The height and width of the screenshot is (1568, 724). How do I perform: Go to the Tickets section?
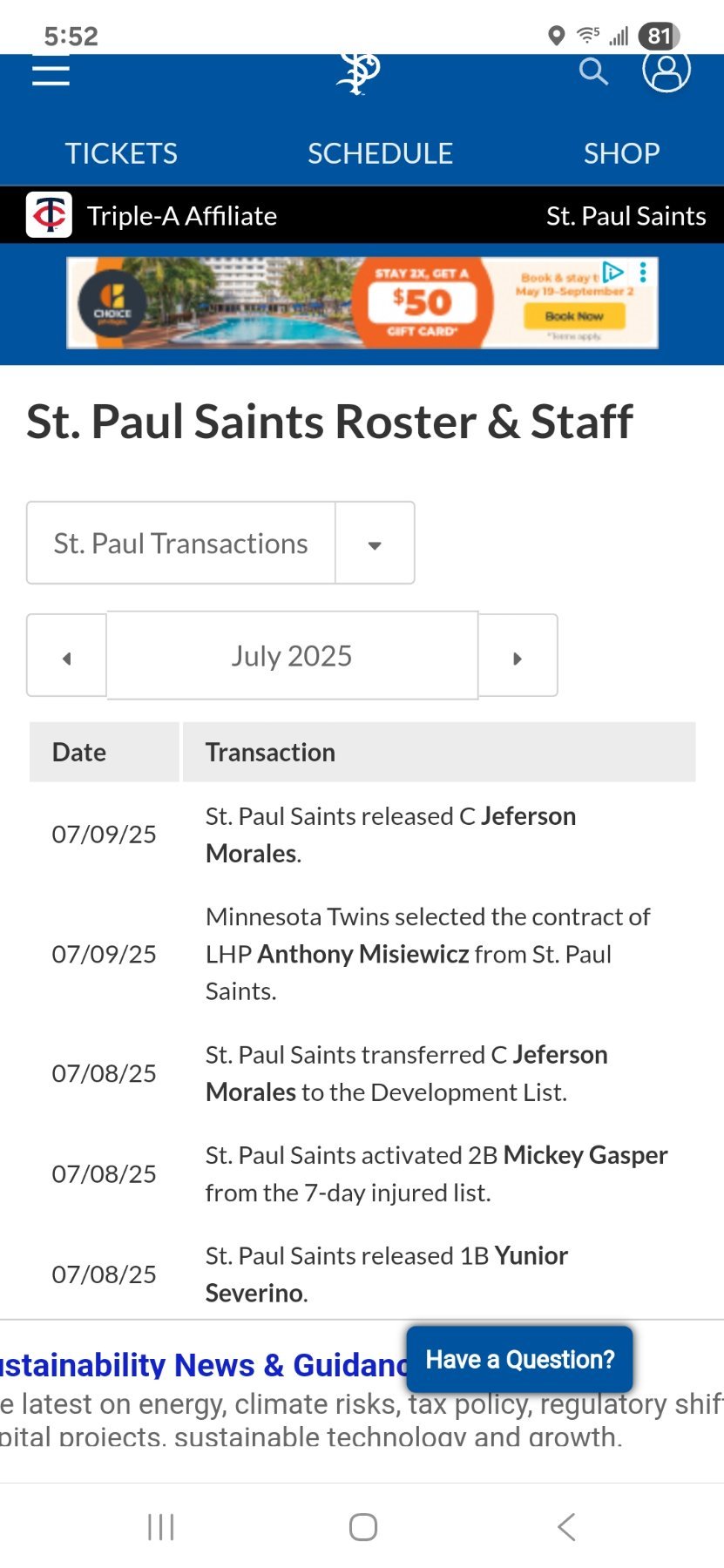pos(121,153)
